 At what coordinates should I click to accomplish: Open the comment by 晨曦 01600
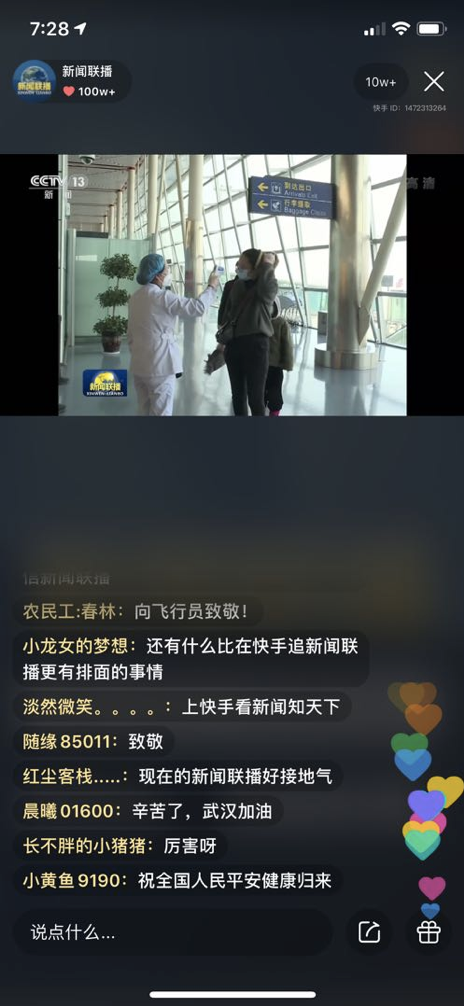click(148, 812)
